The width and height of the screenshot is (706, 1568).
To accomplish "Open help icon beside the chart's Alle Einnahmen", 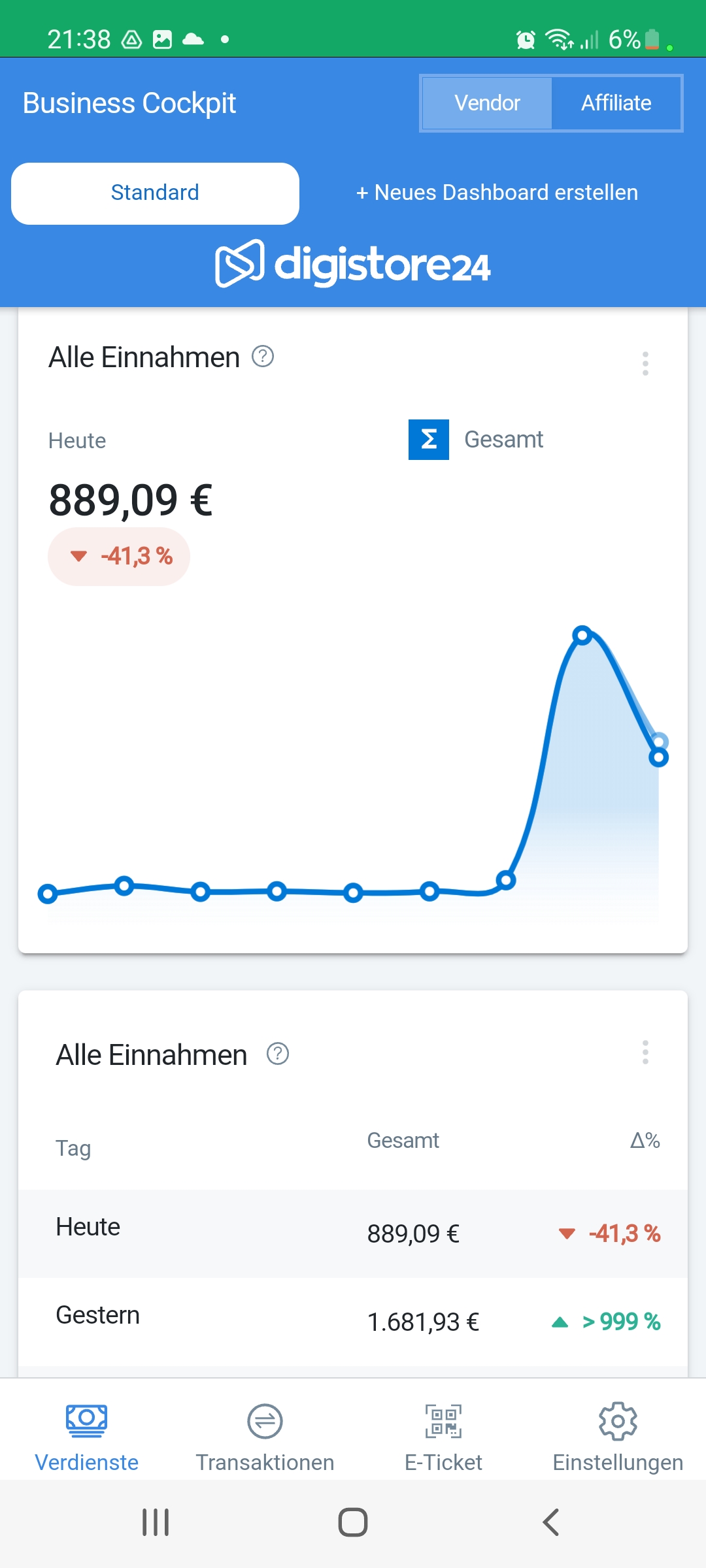I will pos(263,357).
